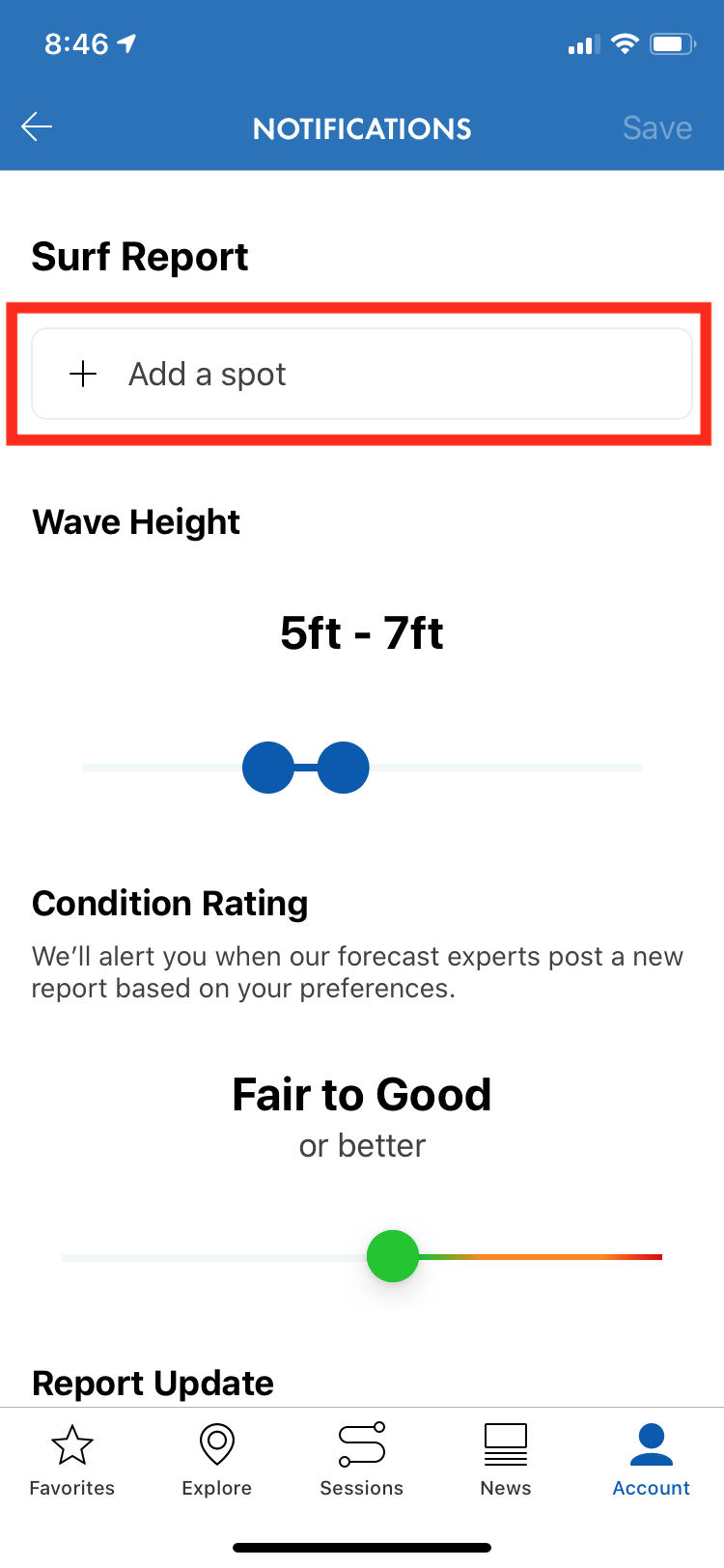Switch to the Explore tab
This screenshot has height=1568, width=724.
tap(217, 1460)
